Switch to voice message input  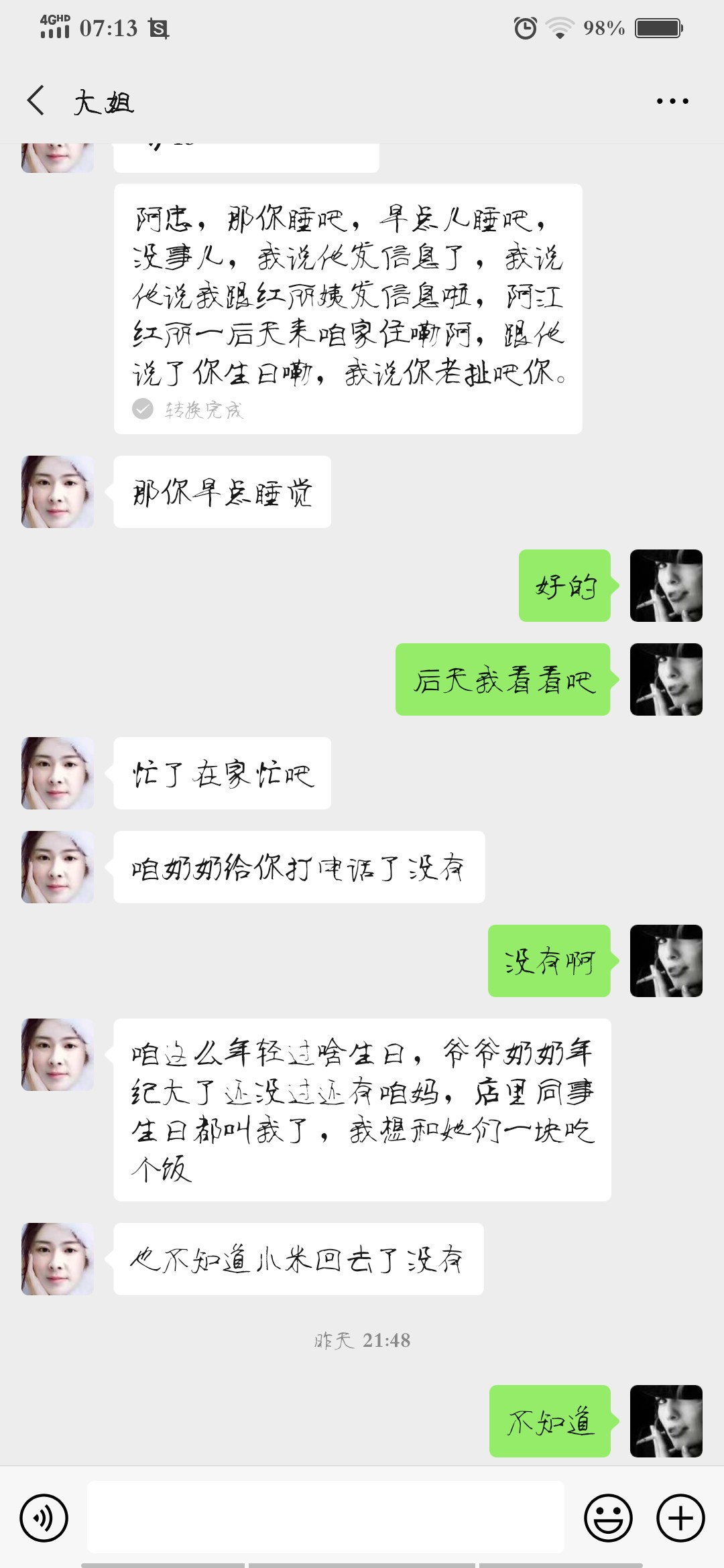click(x=44, y=1518)
